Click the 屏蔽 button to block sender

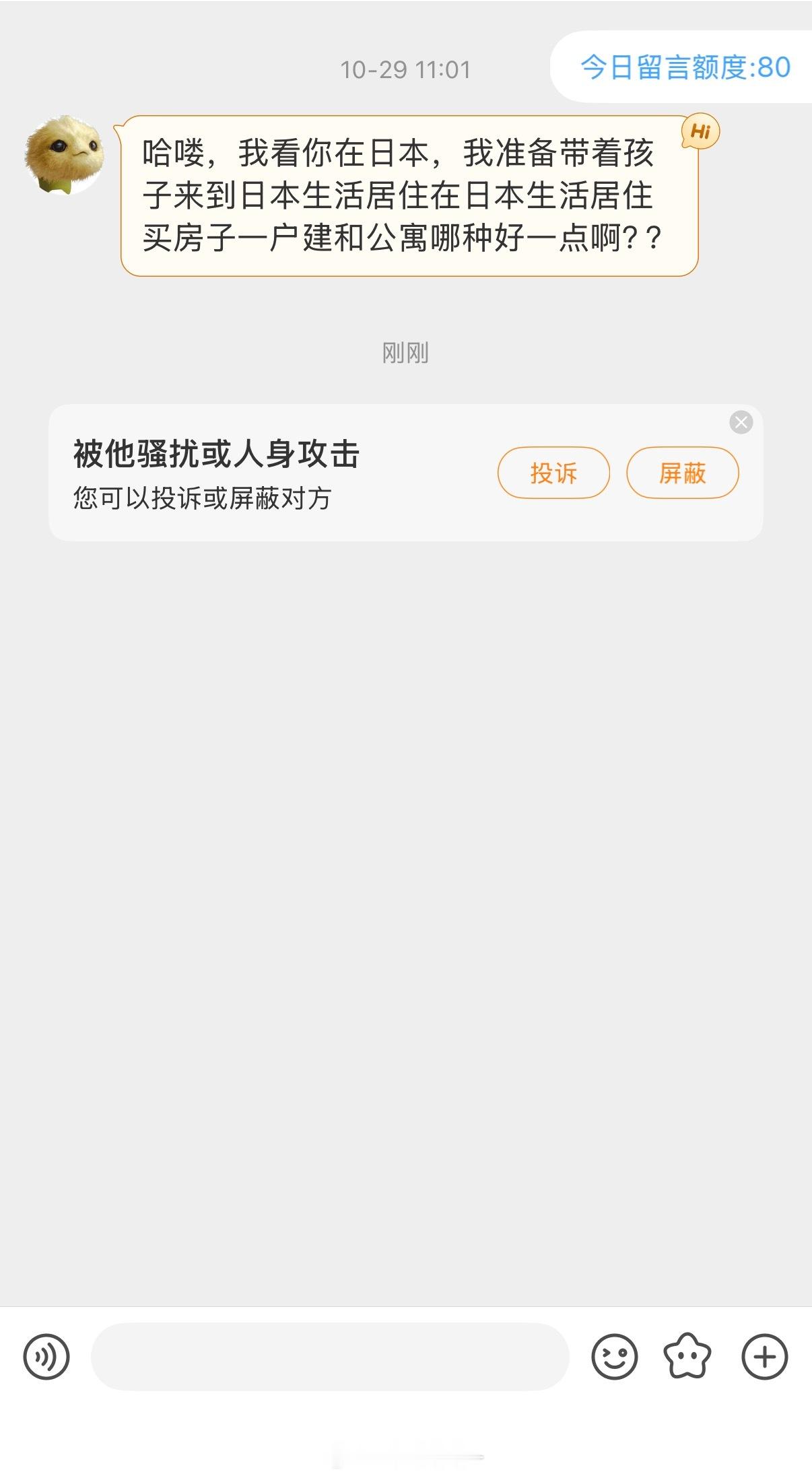click(682, 473)
